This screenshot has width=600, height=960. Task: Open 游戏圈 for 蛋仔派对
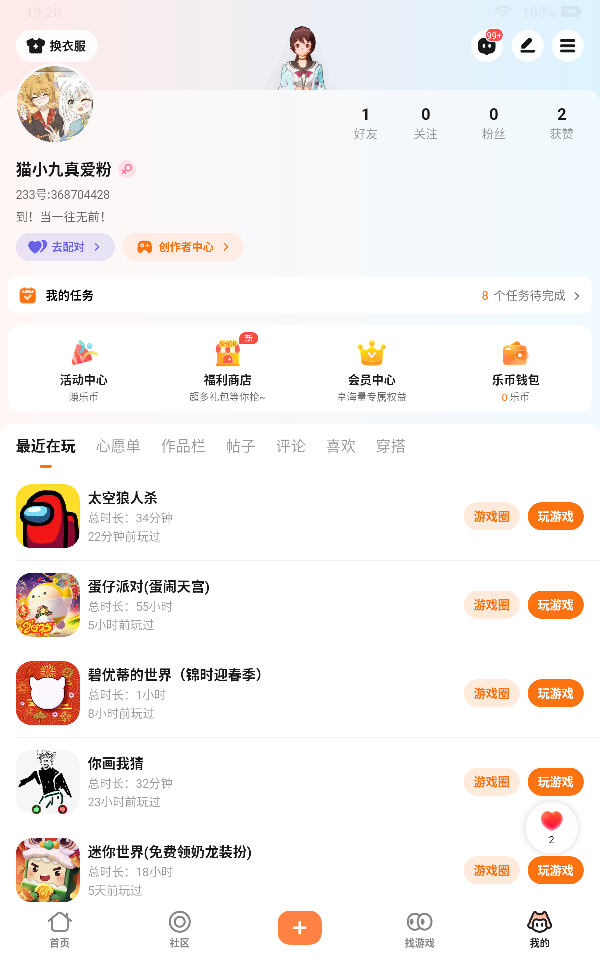[x=491, y=605]
